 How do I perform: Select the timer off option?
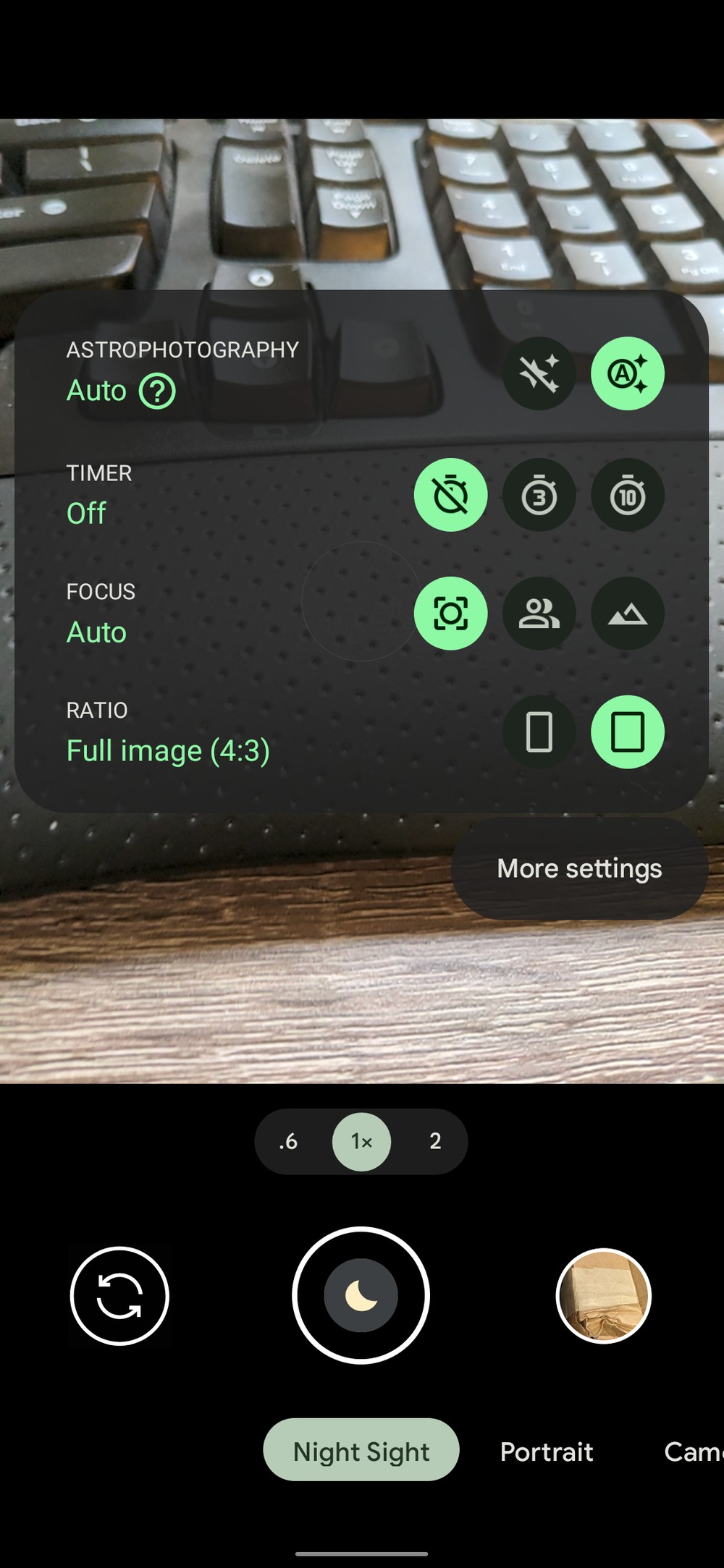450,495
